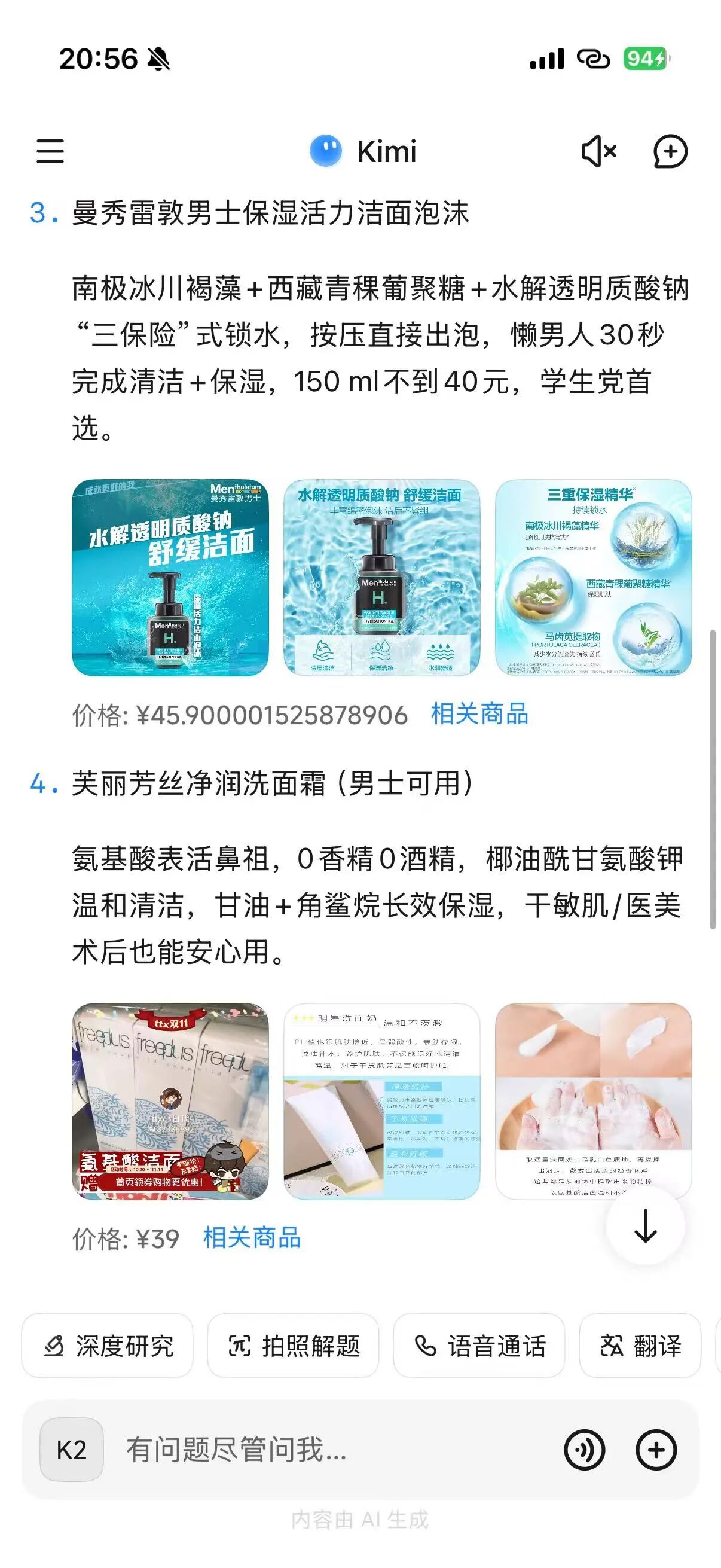View the freeplus foam-on-hands texture image
This screenshot has width=721, height=1568.
tap(593, 1102)
